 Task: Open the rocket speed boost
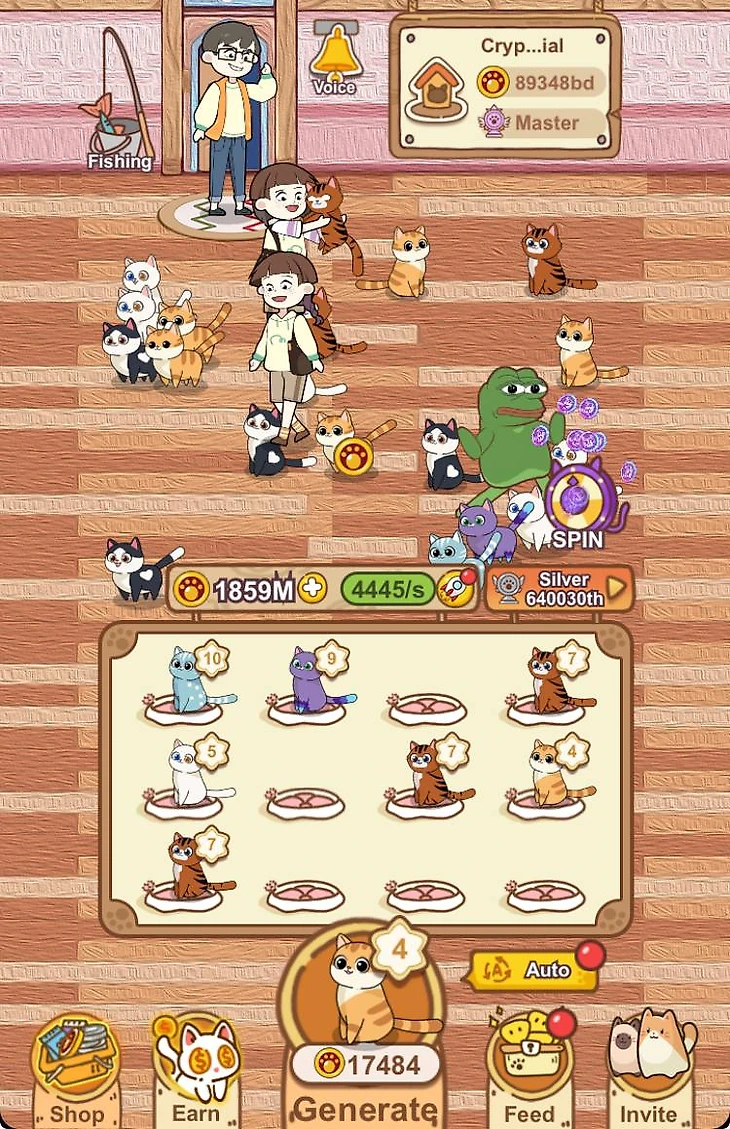point(457,588)
